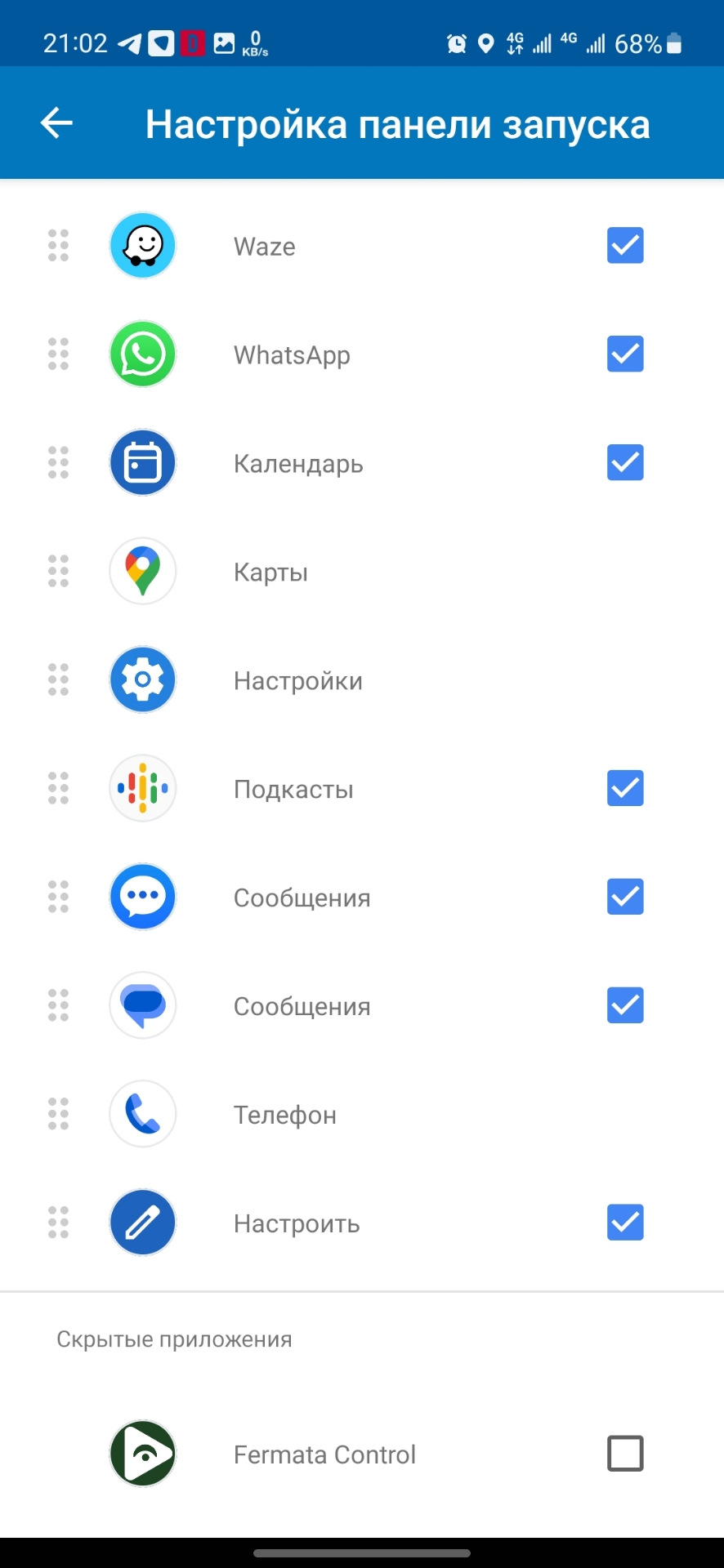
Task: Tap the Настройки gear icon
Action: click(x=142, y=679)
